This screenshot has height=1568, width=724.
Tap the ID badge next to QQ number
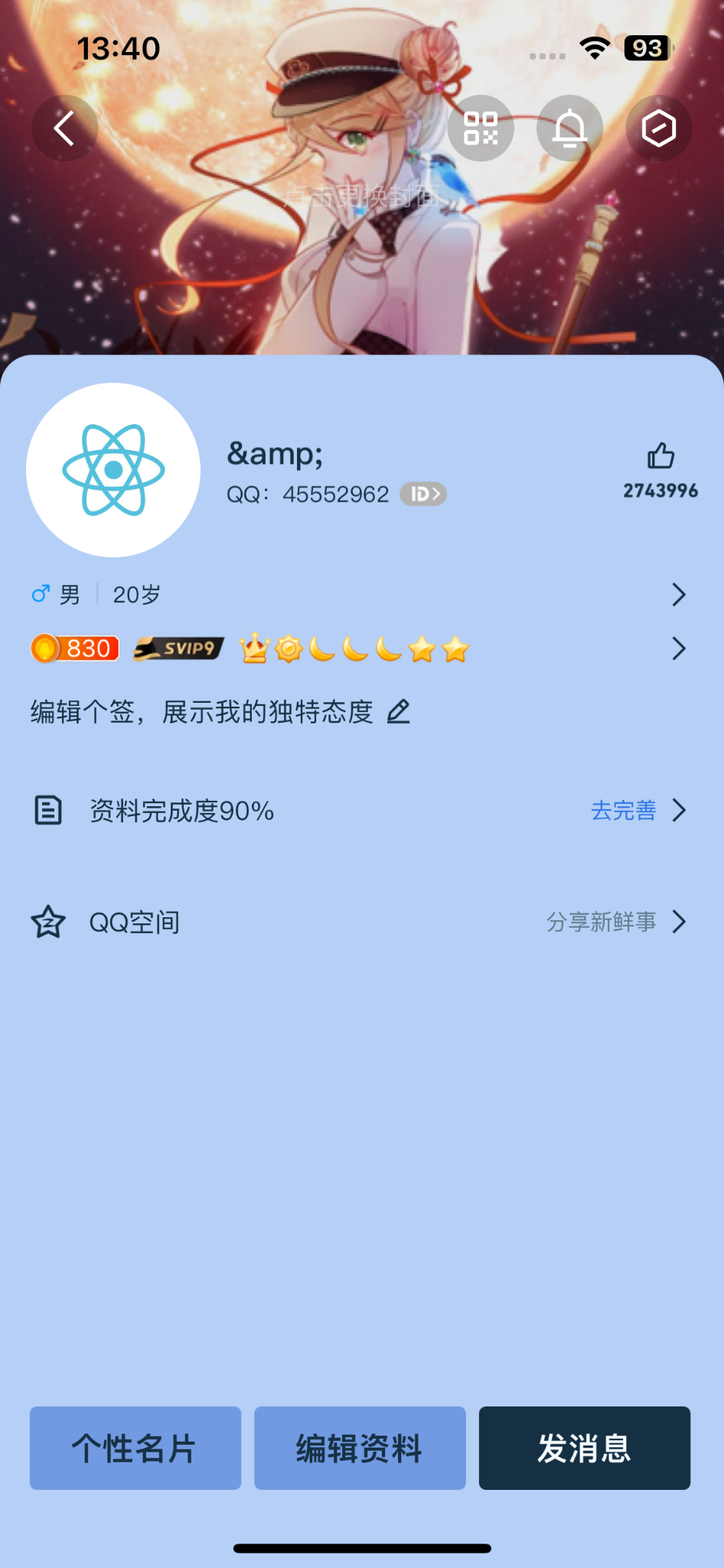coord(423,495)
